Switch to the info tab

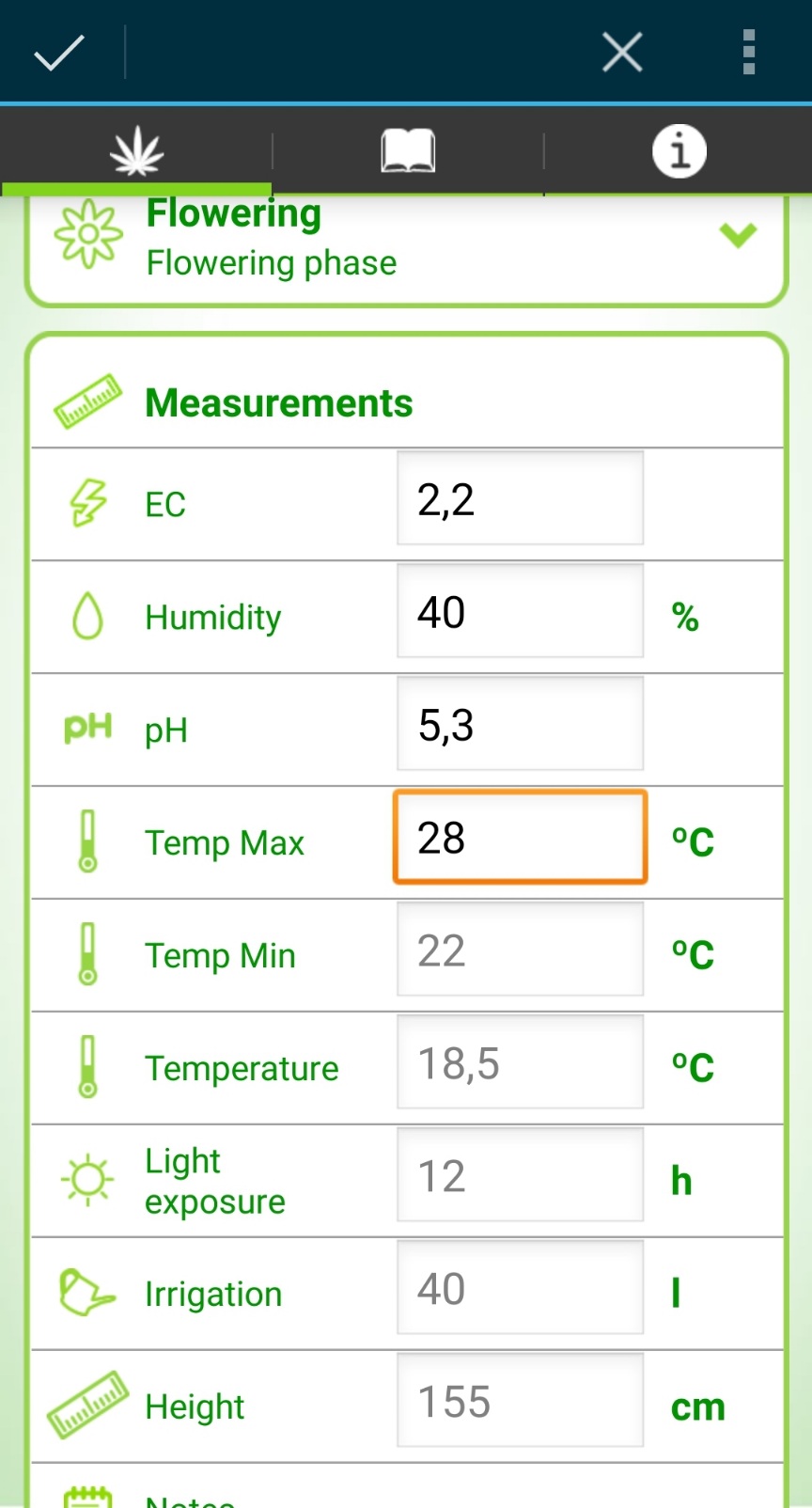pyautogui.click(x=679, y=152)
